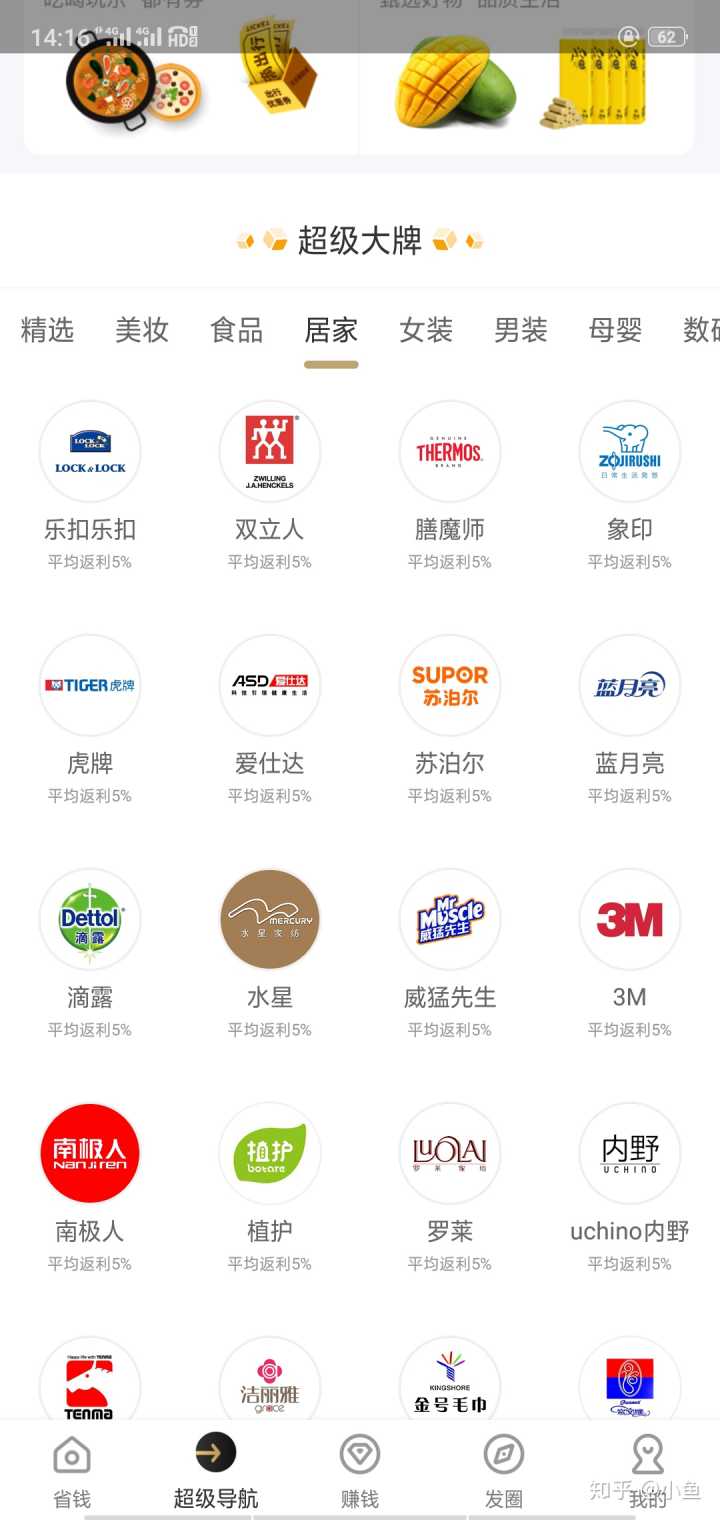Screen dimensions: 720x1520
Task: Open the 食品 category tab
Action: (237, 330)
